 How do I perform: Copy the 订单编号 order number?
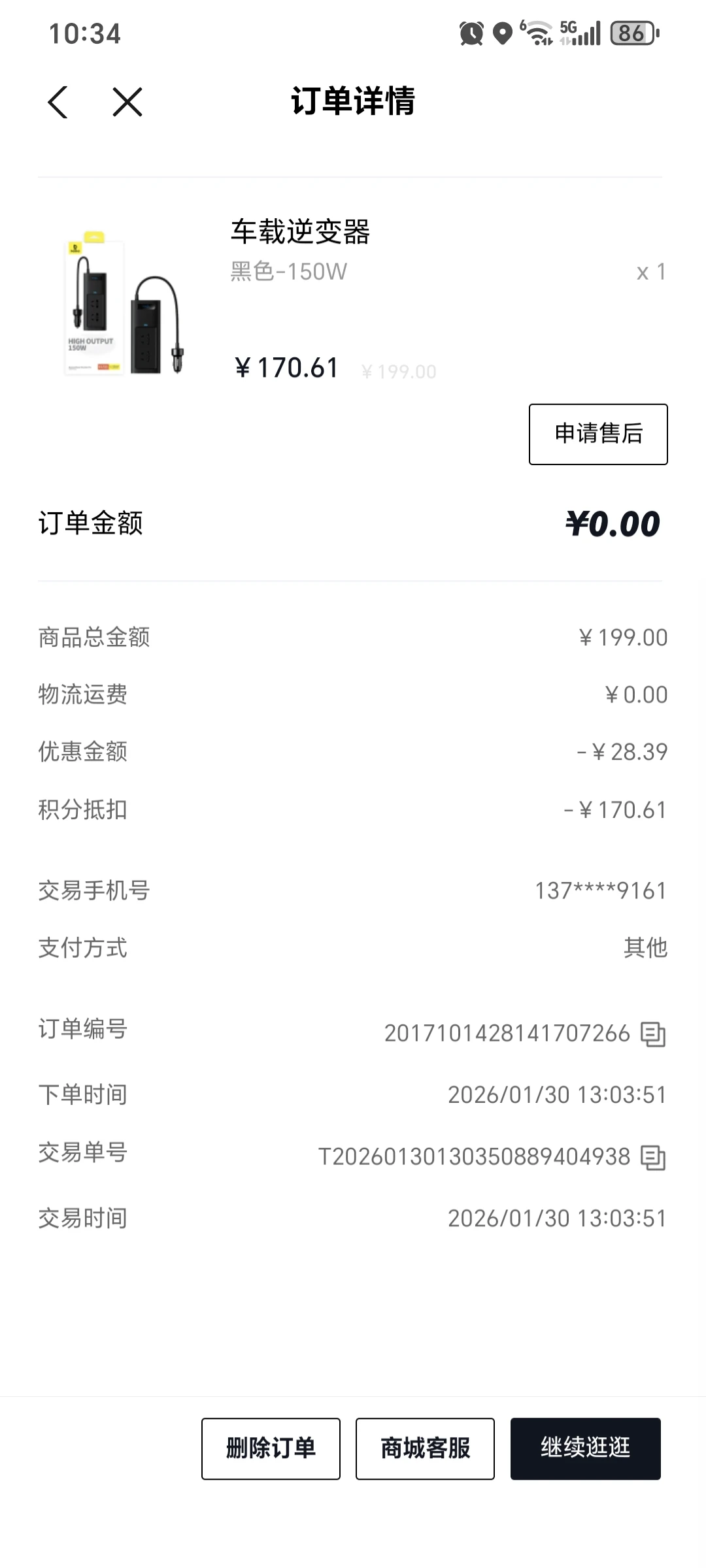(652, 1034)
